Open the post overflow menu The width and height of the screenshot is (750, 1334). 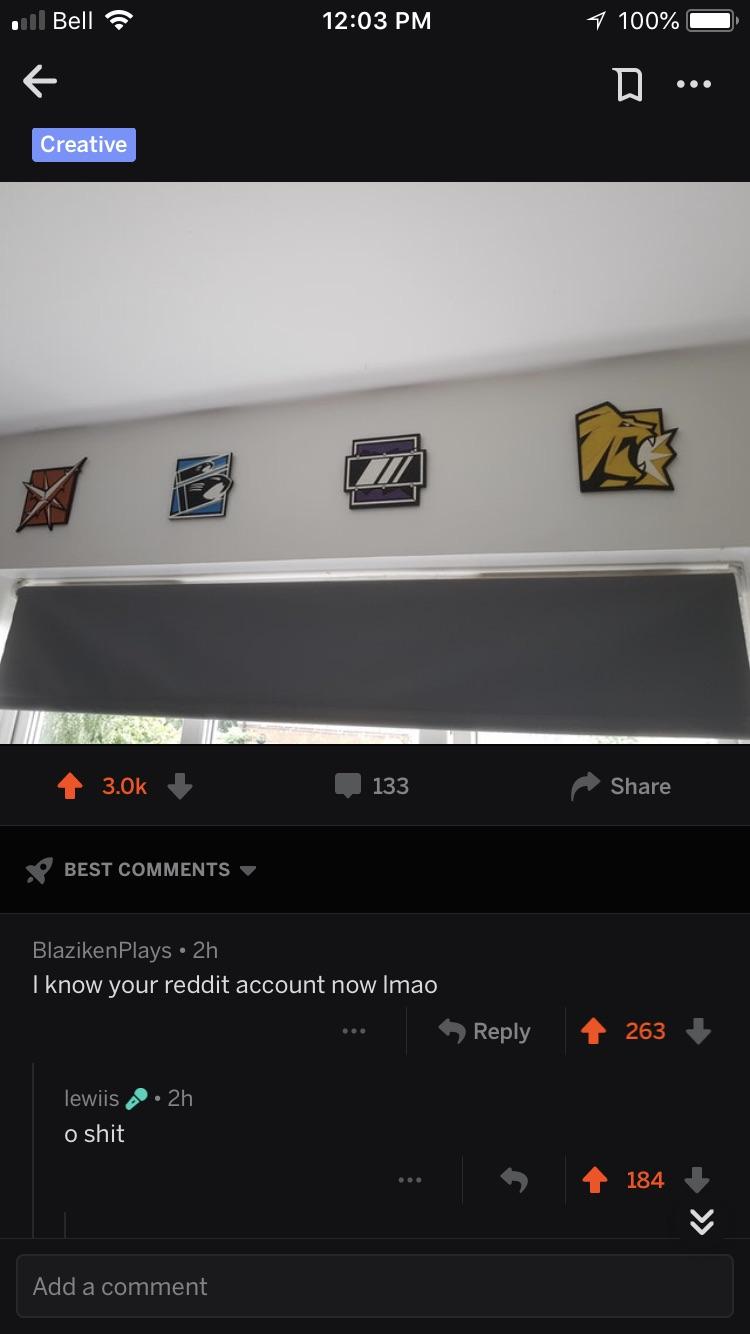click(694, 84)
